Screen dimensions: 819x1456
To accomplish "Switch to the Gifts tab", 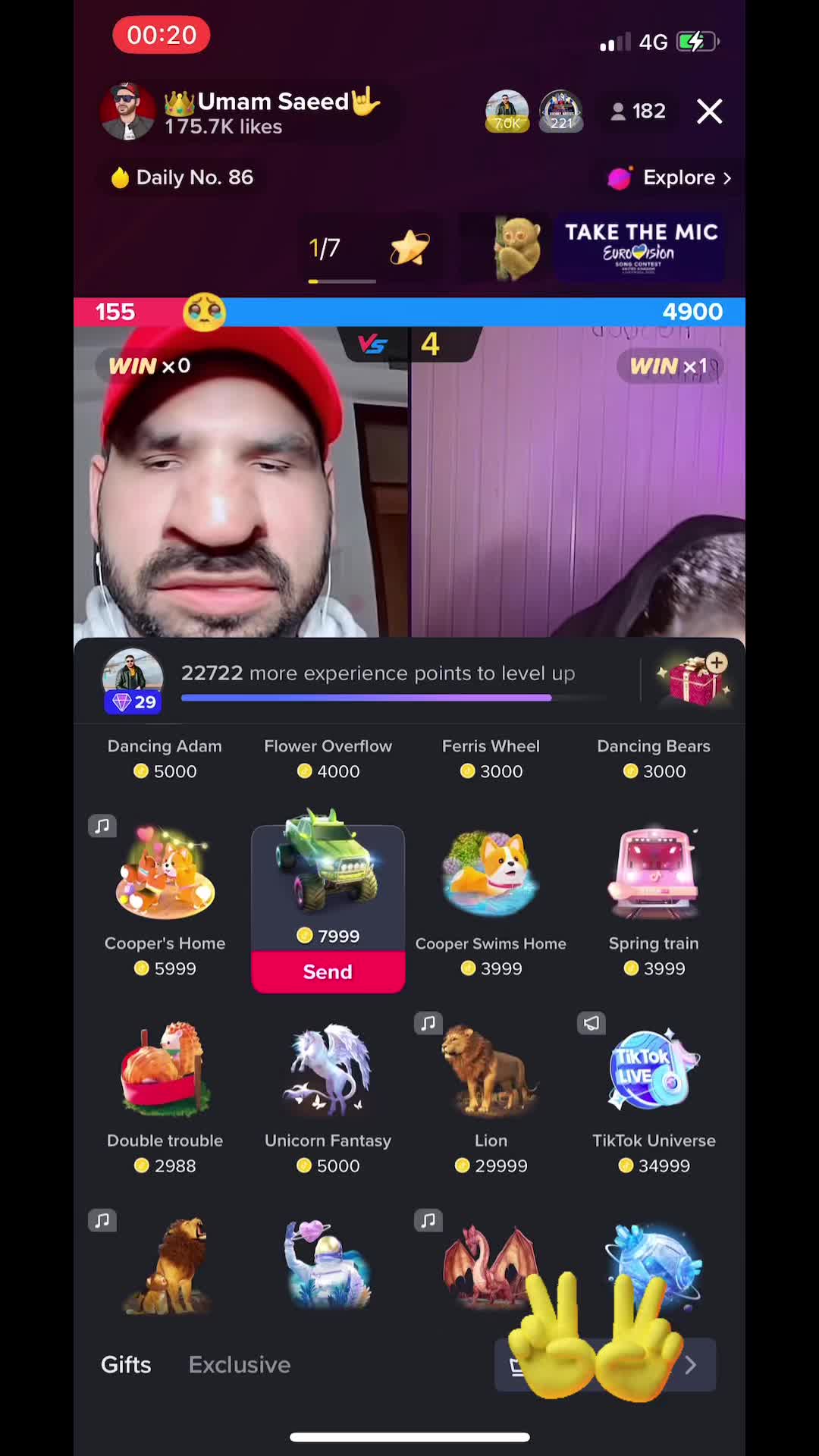I will (126, 1365).
